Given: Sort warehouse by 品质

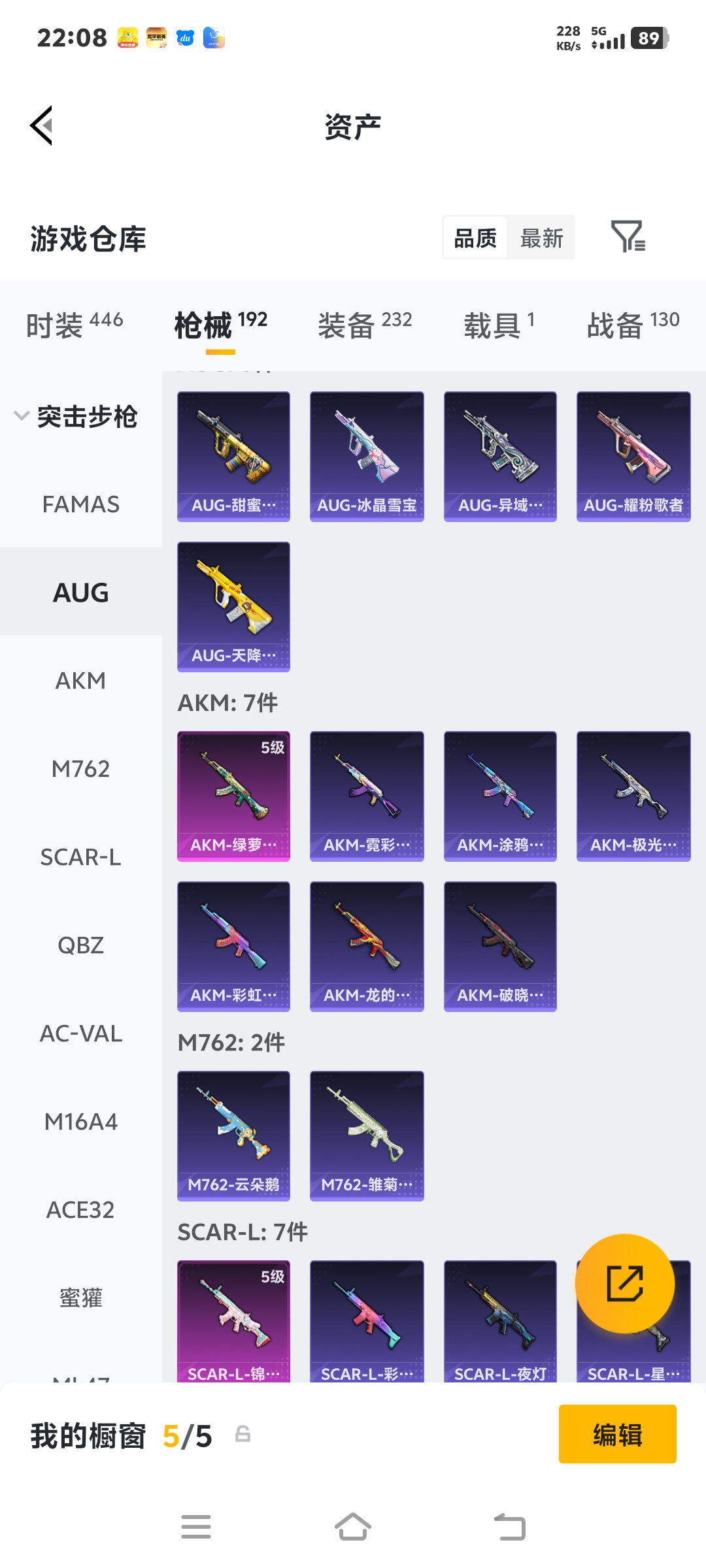Looking at the screenshot, I should [475, 238].
